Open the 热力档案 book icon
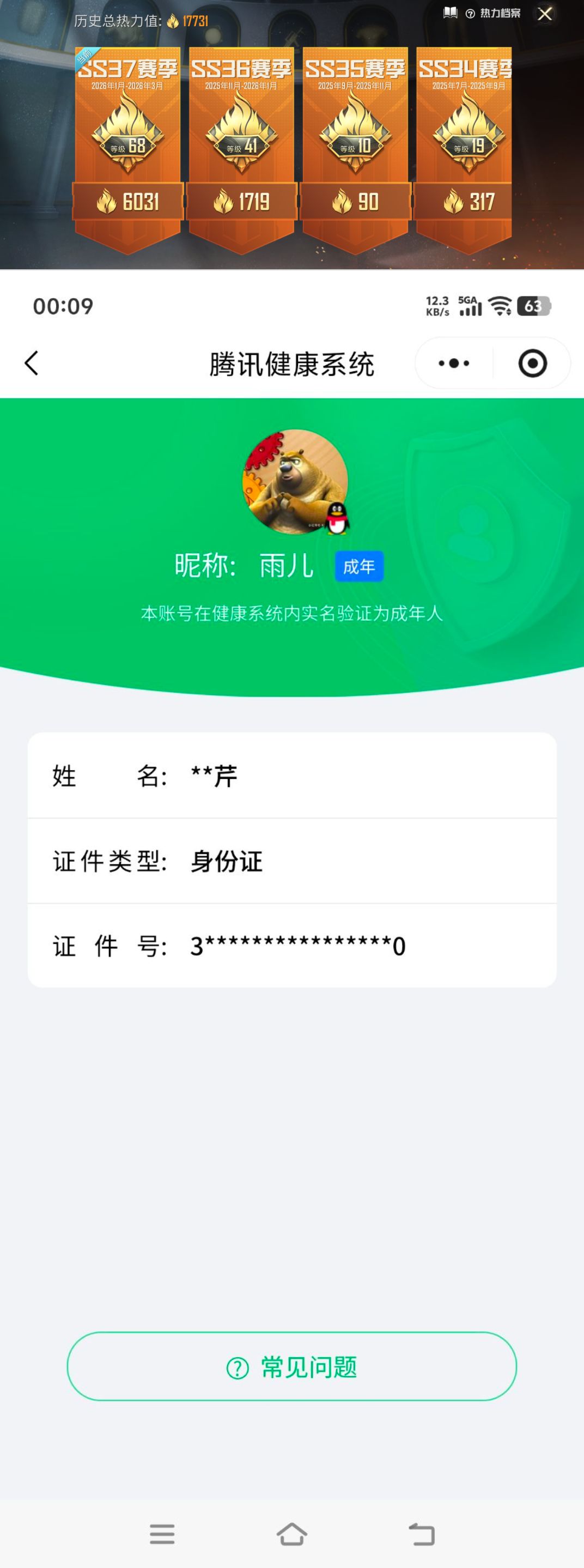The width and height of the screenshot is (584, 1568). click(x=452, y=14)
